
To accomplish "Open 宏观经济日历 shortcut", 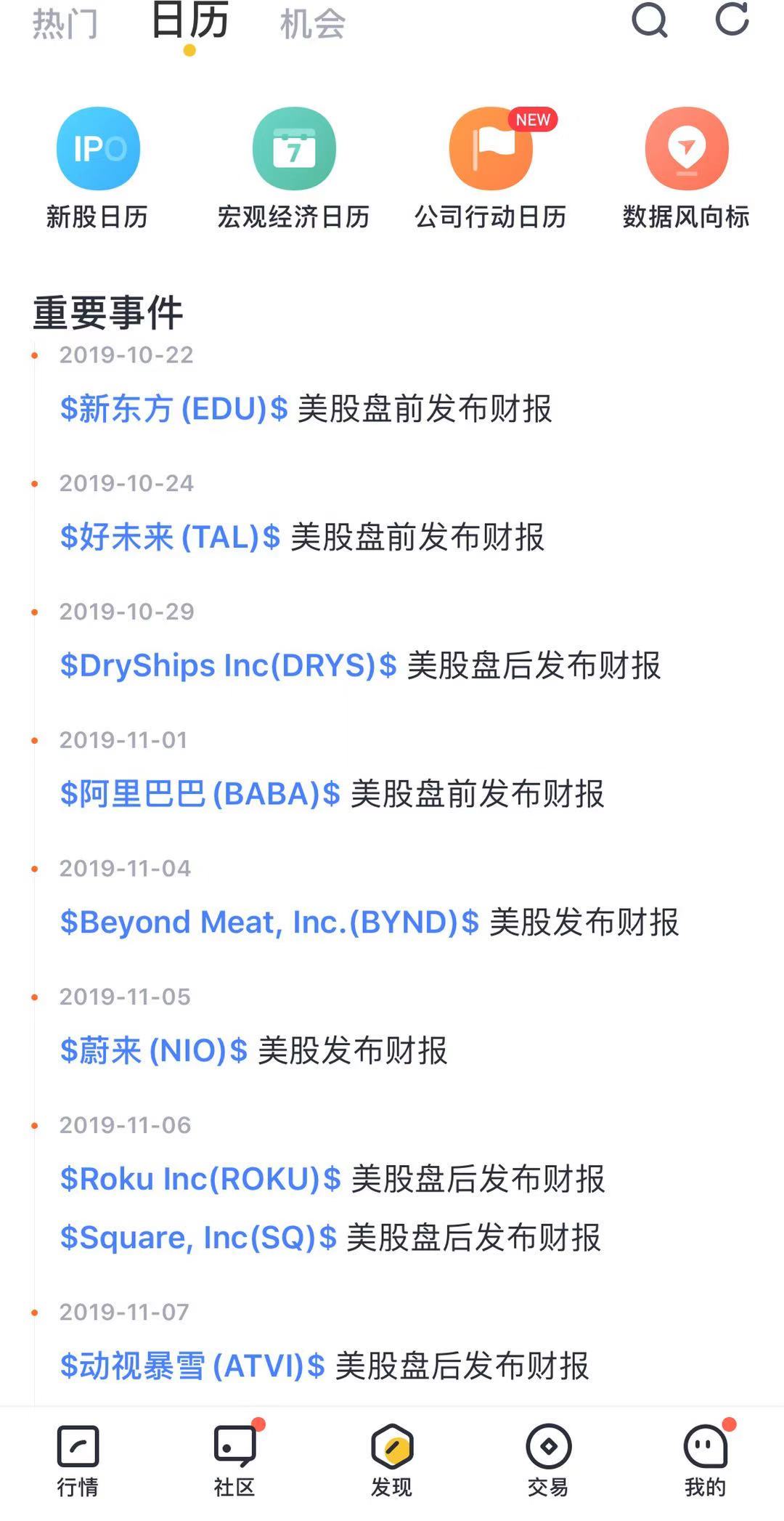I will pos(294,149).
